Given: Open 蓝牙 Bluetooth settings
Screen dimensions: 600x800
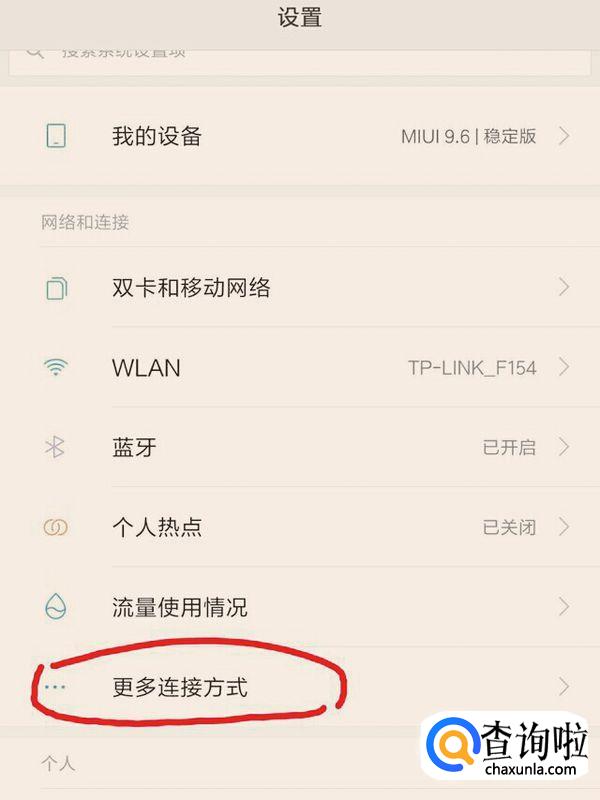Looking at the screenshot, I should [x=300, y=447].
